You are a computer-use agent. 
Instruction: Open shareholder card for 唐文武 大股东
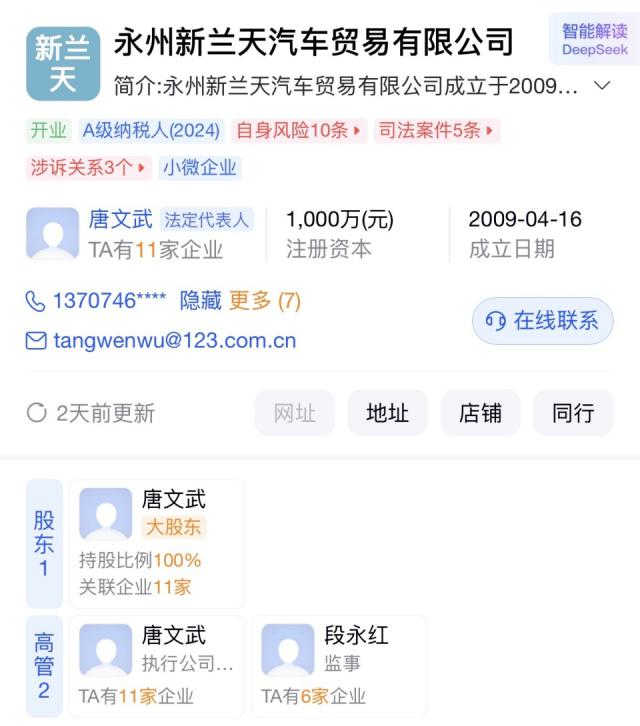pyautogui.click(x=156, y=543)
